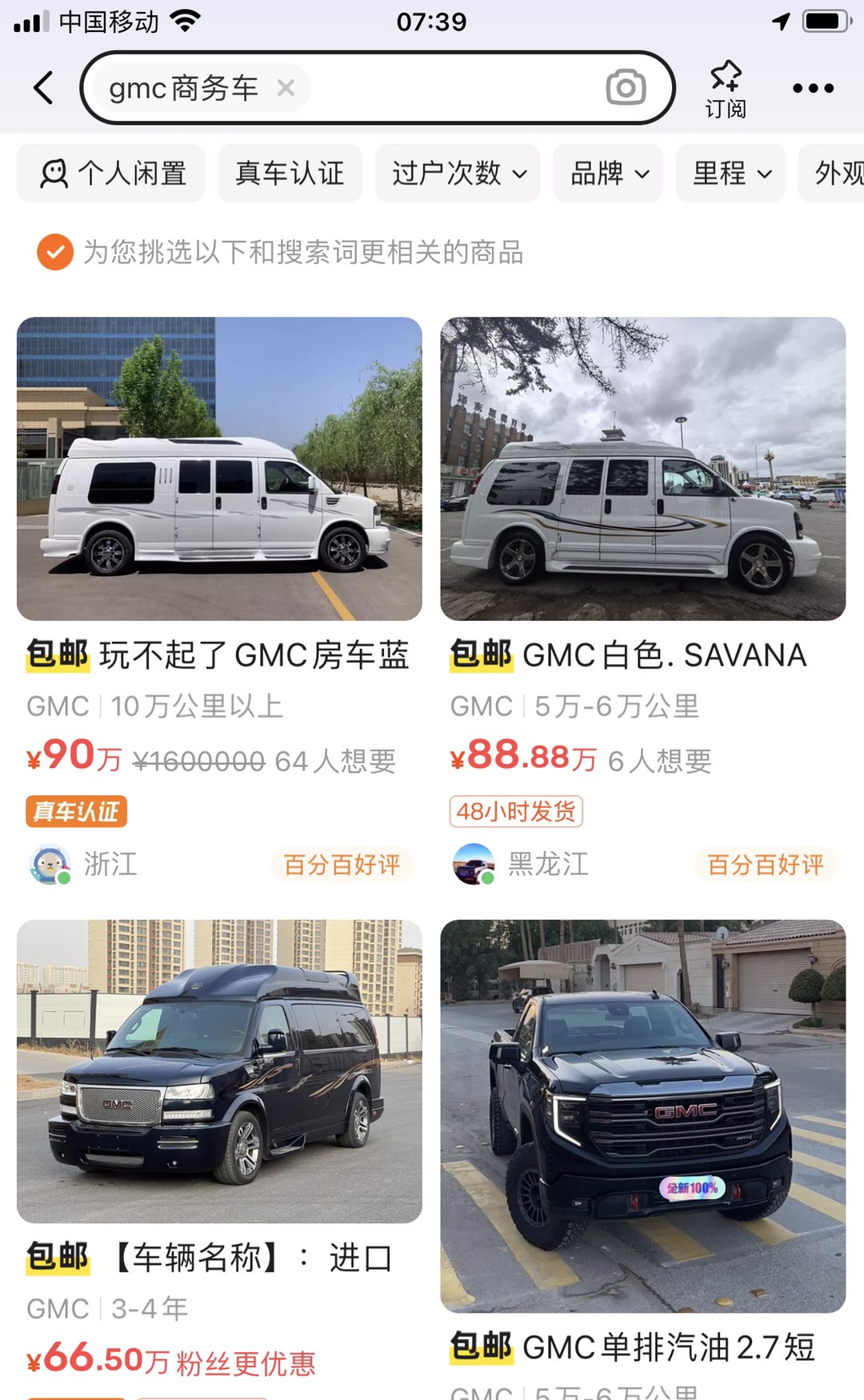Select the 外观 filter chip

tap(836, 173)
